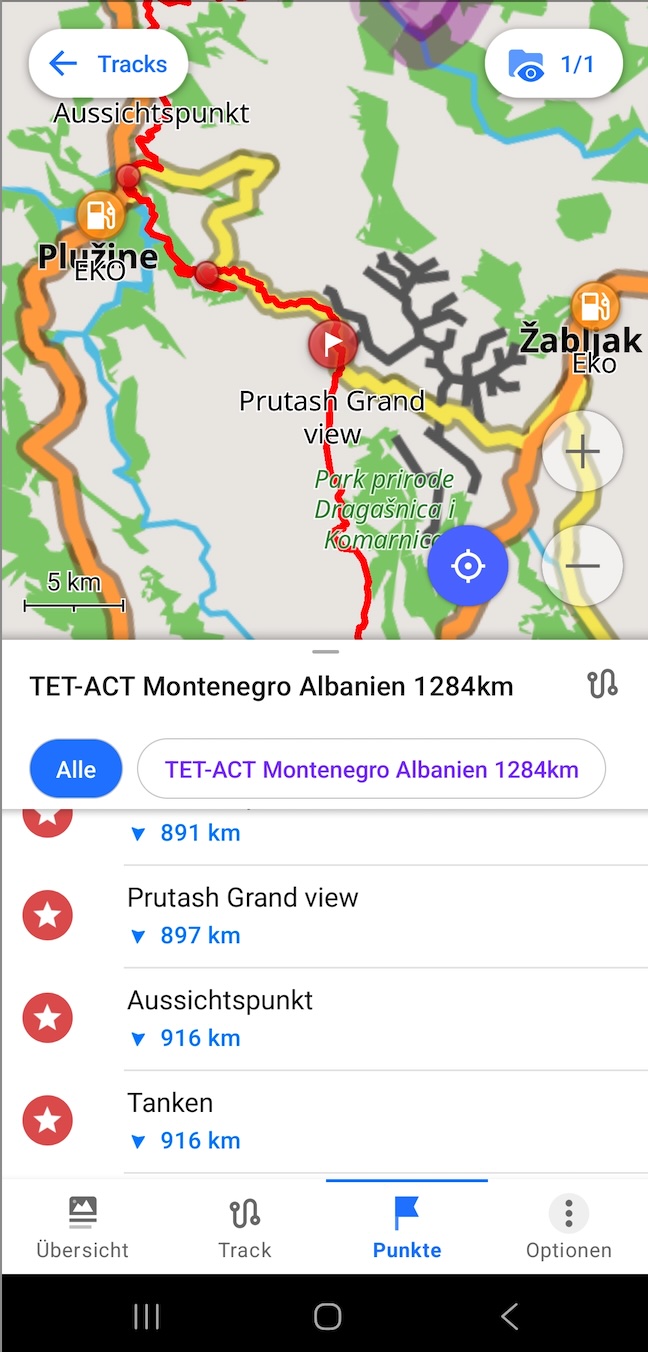Screen dimensions: 648x1352
Task: Switch to the Track tab
Action: click(x=245, y=1228)
